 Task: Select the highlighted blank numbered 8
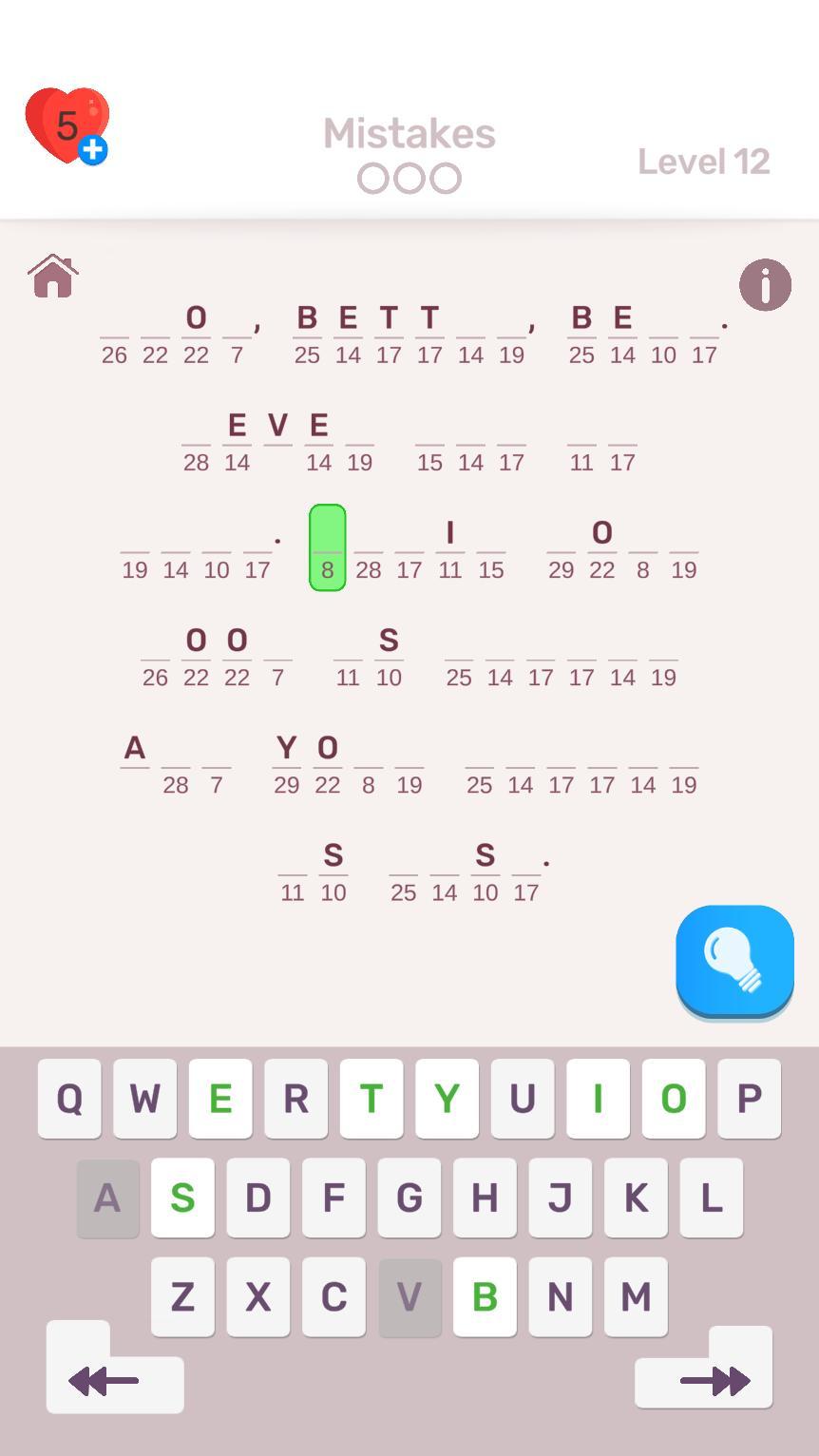(327, 547)
